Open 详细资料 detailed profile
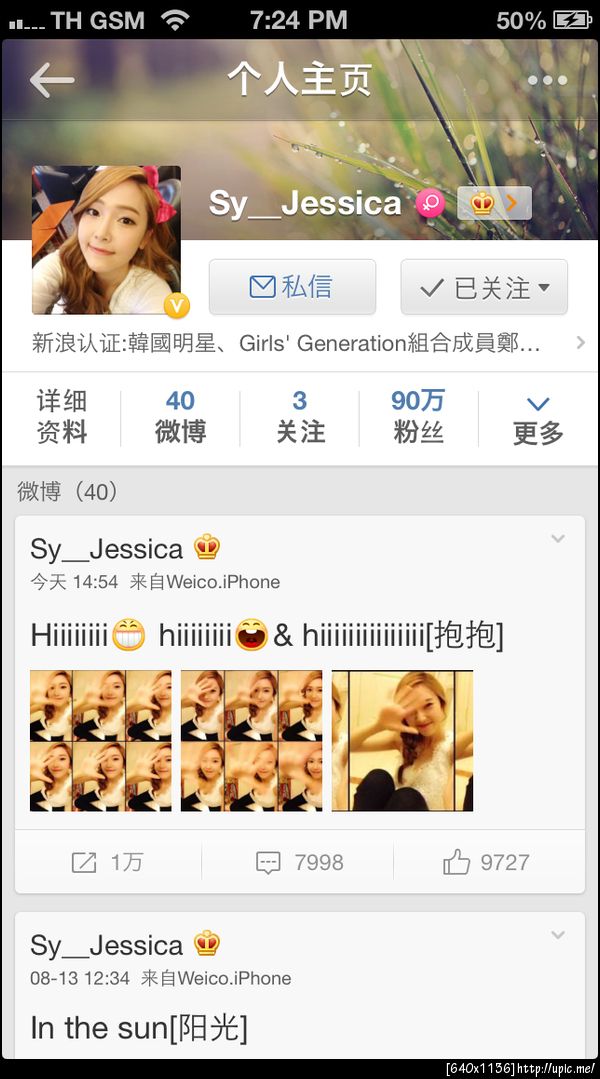The width and height of the screenshot is (600, 1079). [x=62, y=417]
